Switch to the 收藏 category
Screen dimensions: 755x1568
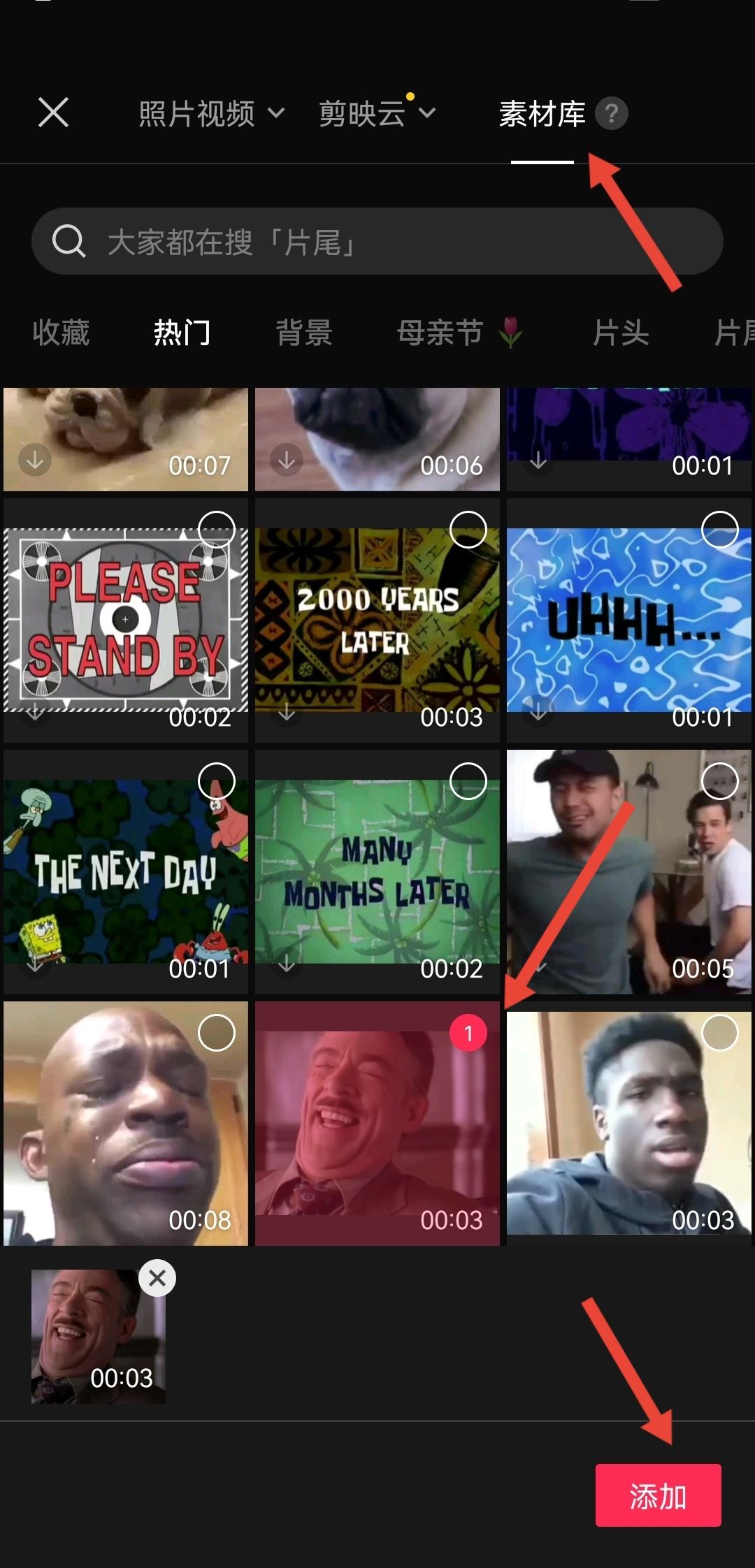click(x=62, y=333)
